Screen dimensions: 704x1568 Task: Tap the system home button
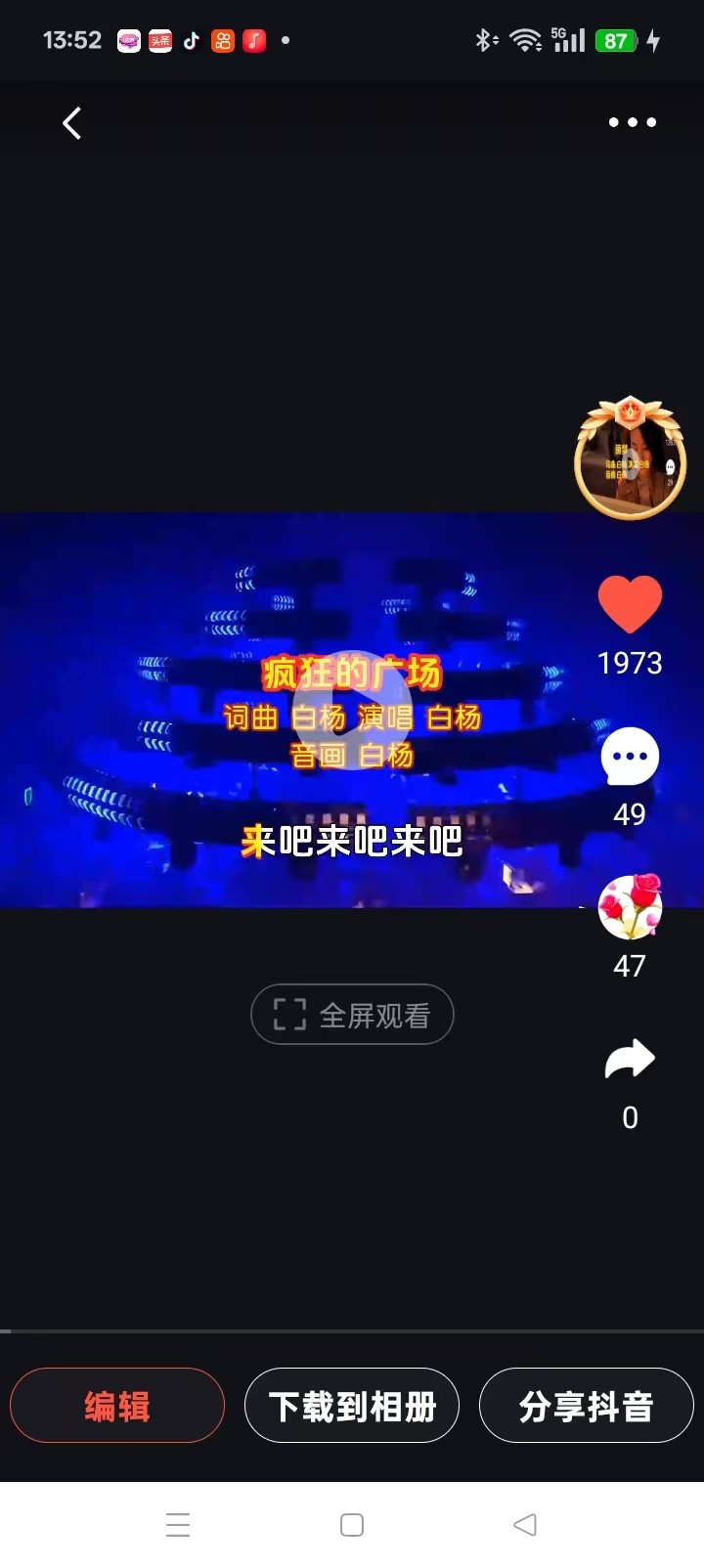(x=352, y=1525)
